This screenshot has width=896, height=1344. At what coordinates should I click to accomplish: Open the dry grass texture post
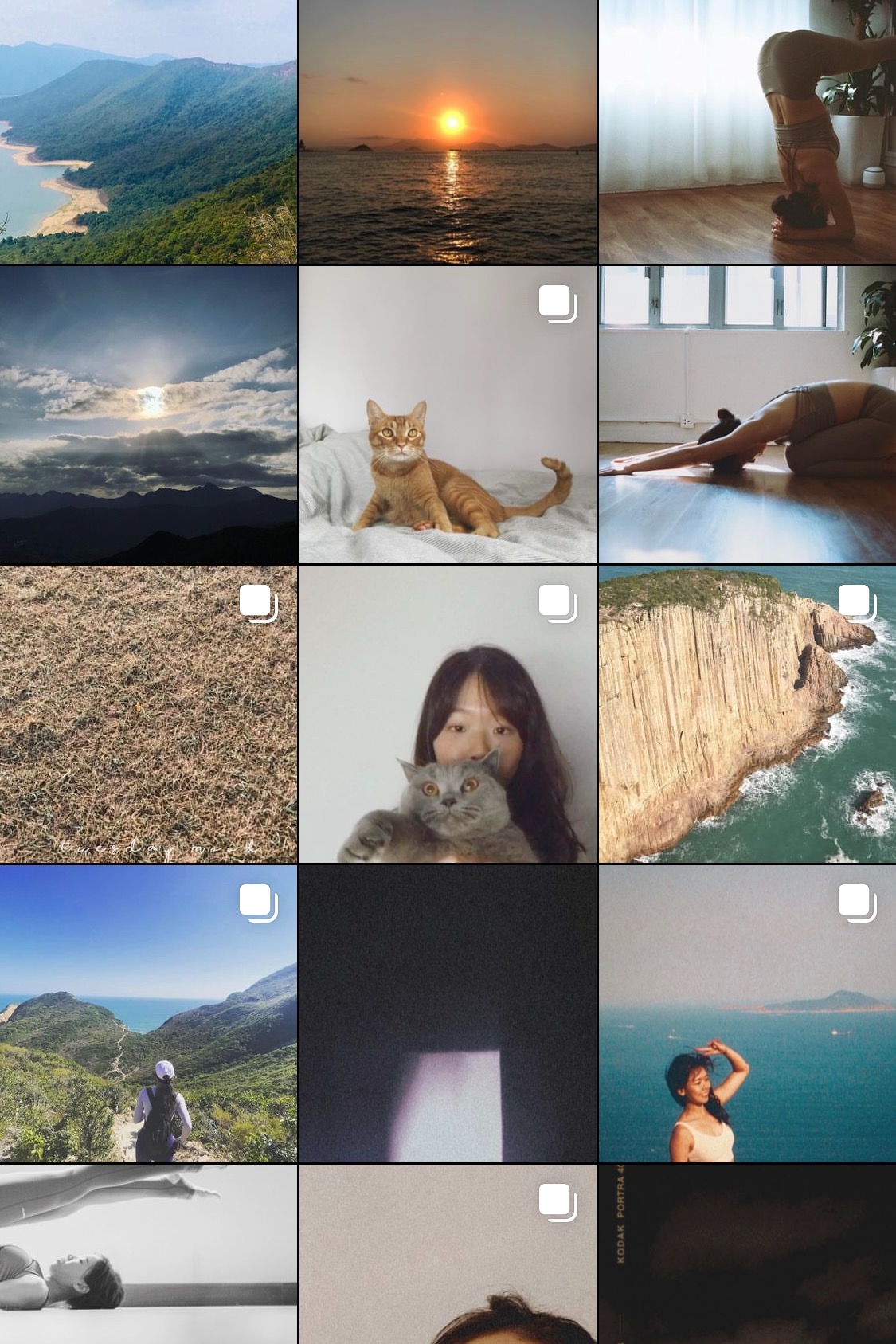pos(148,715)
